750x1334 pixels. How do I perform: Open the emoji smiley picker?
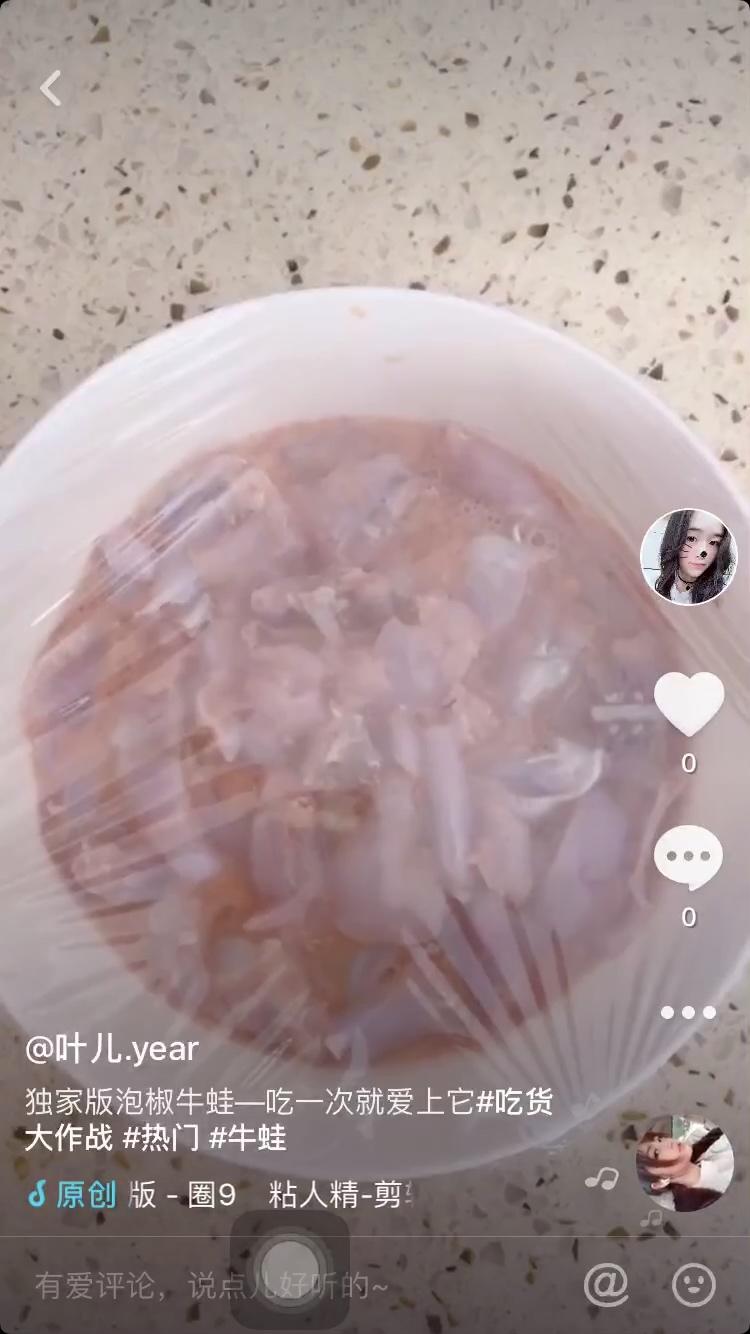[693, 1284]
